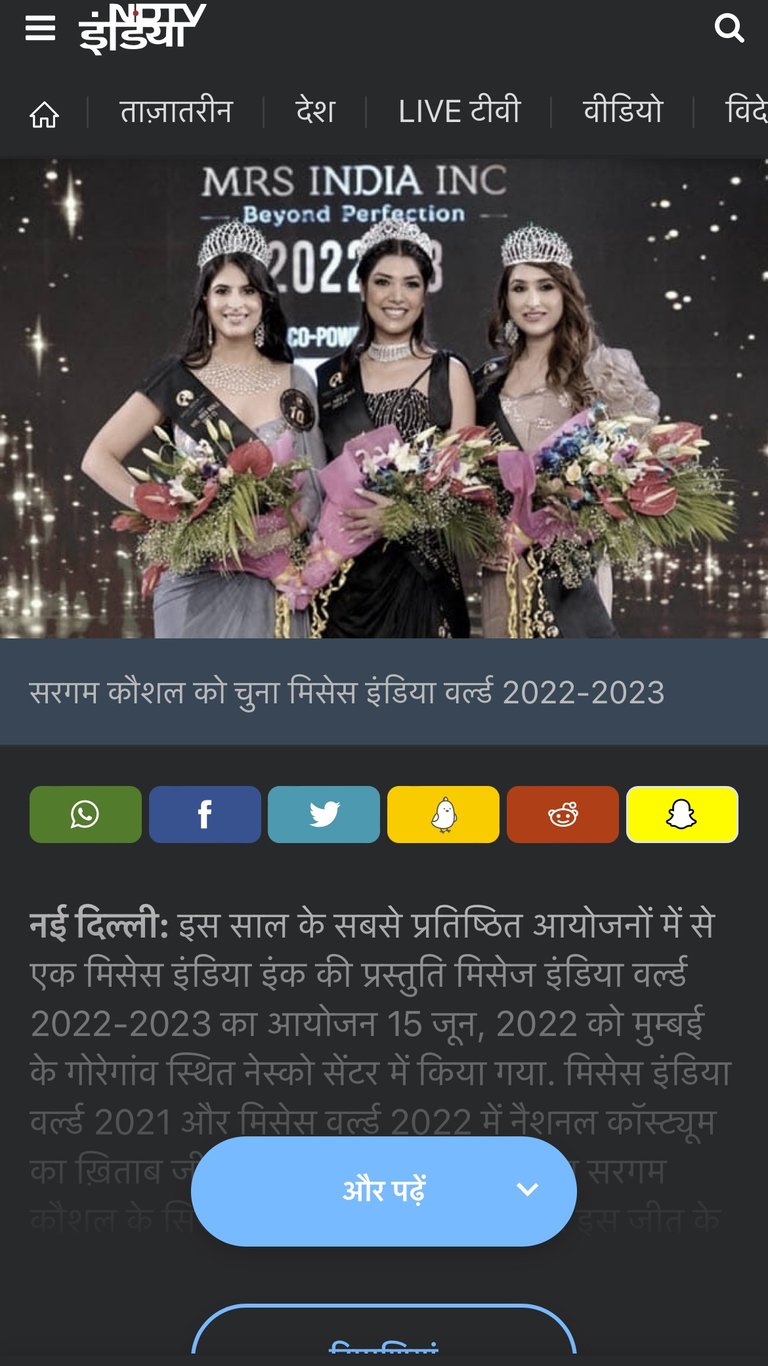Image resolution: width=768 pixels, height=1366 pixels.
Task: Share the article on Snapchat
Action: (682, 815)
